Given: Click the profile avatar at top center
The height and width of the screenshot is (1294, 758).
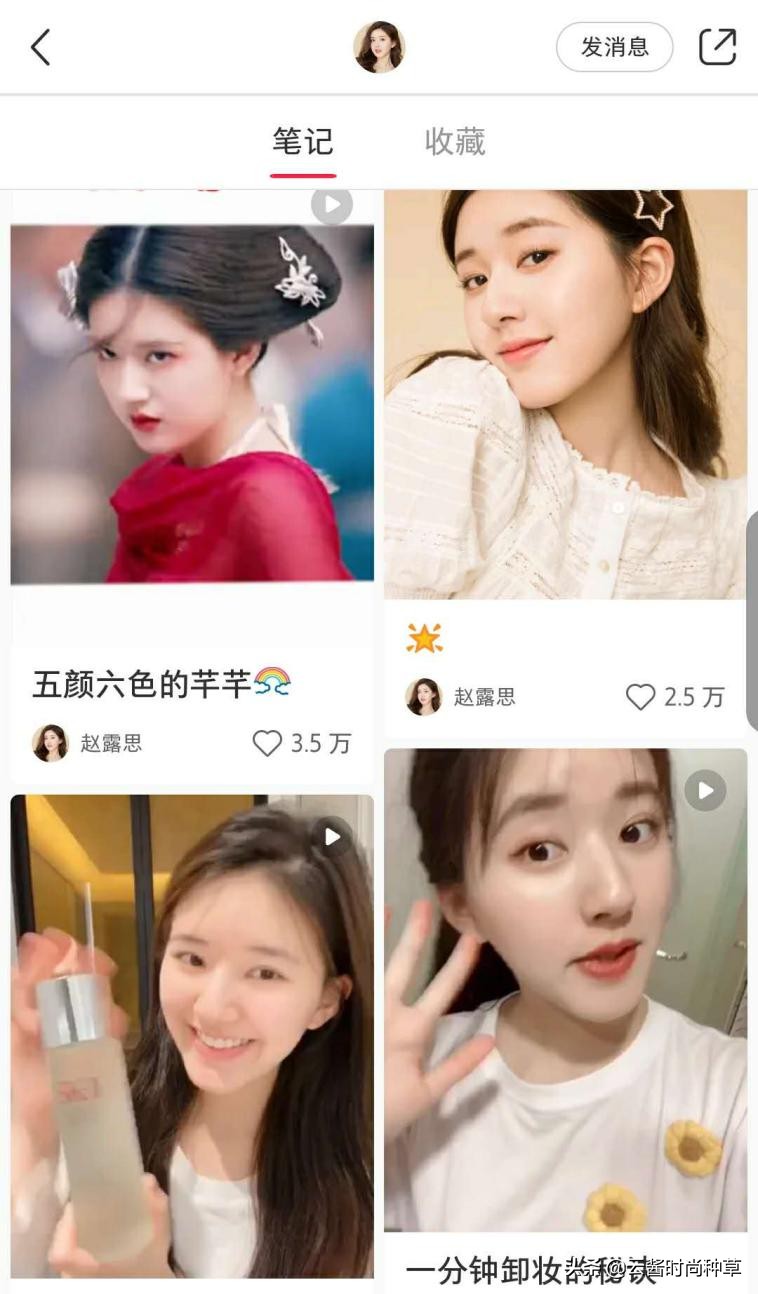Looking at the screenshot, I should point(379,46).
